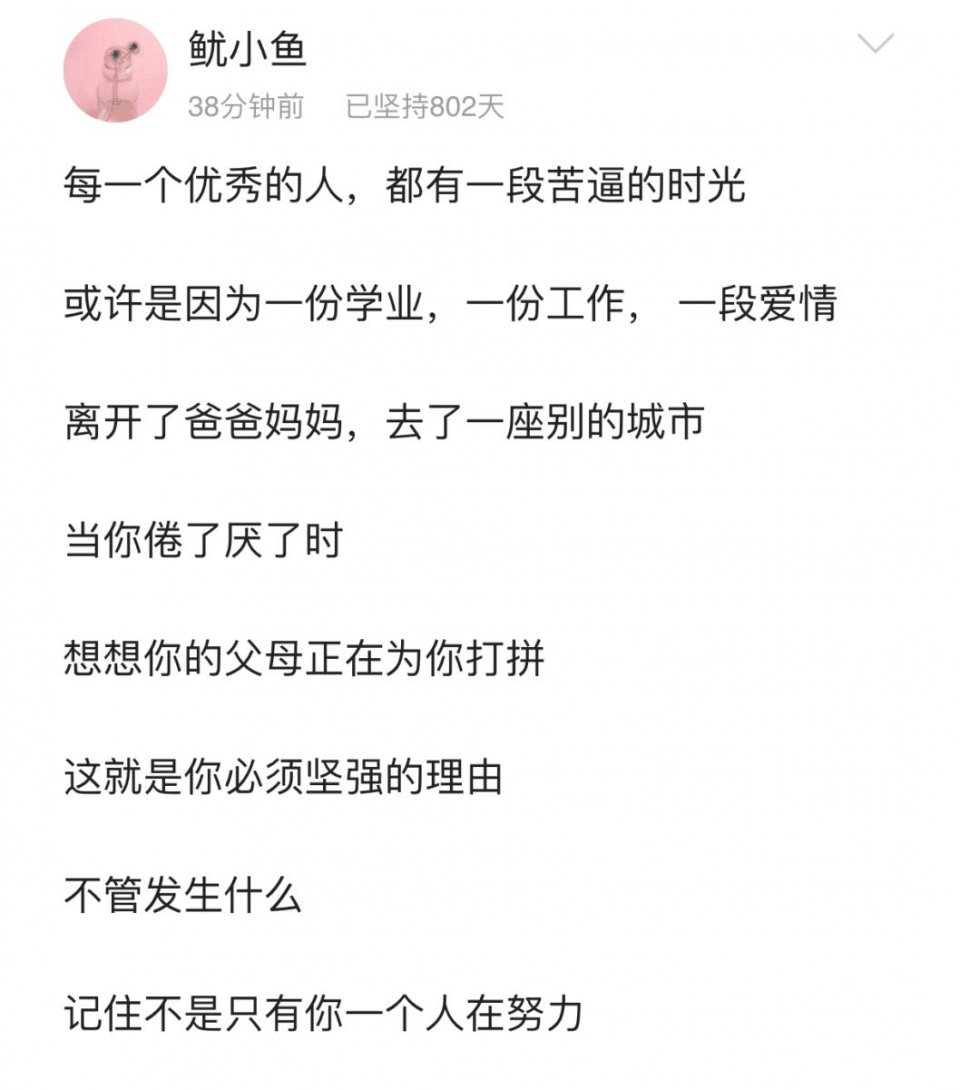Expand the post options chevron
Screen dimensions: 960x1090
pyautogui.click(x=876, y=44)
